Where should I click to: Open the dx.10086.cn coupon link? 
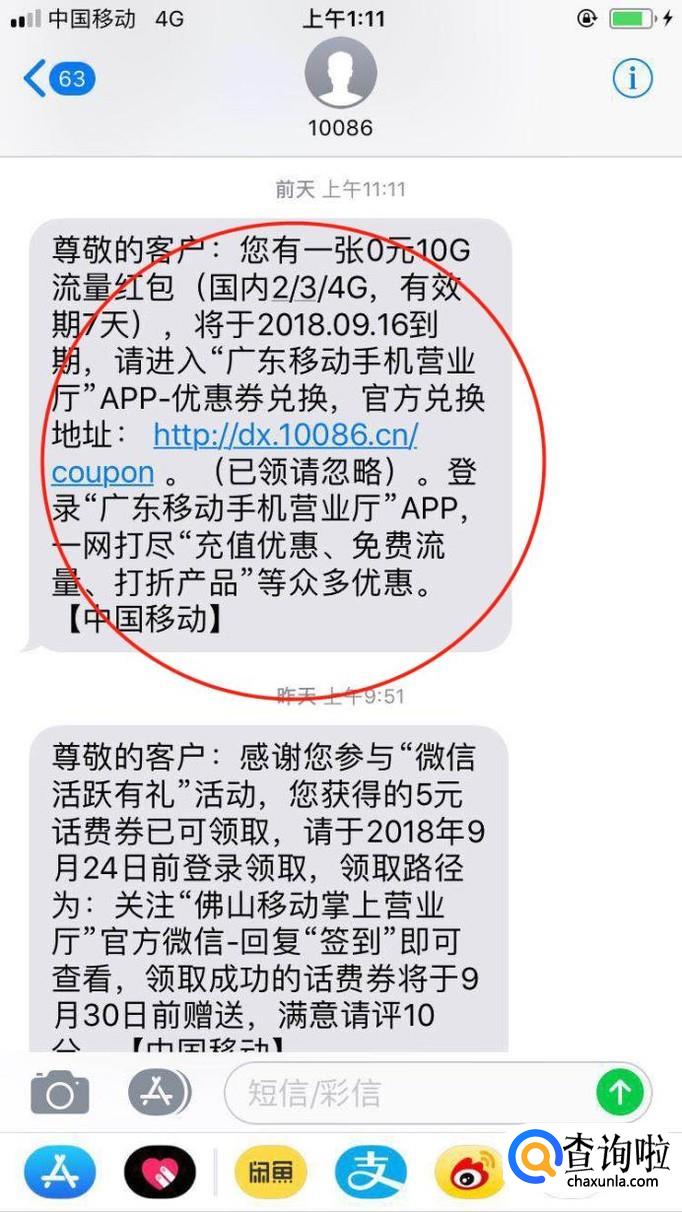[234, 453]
